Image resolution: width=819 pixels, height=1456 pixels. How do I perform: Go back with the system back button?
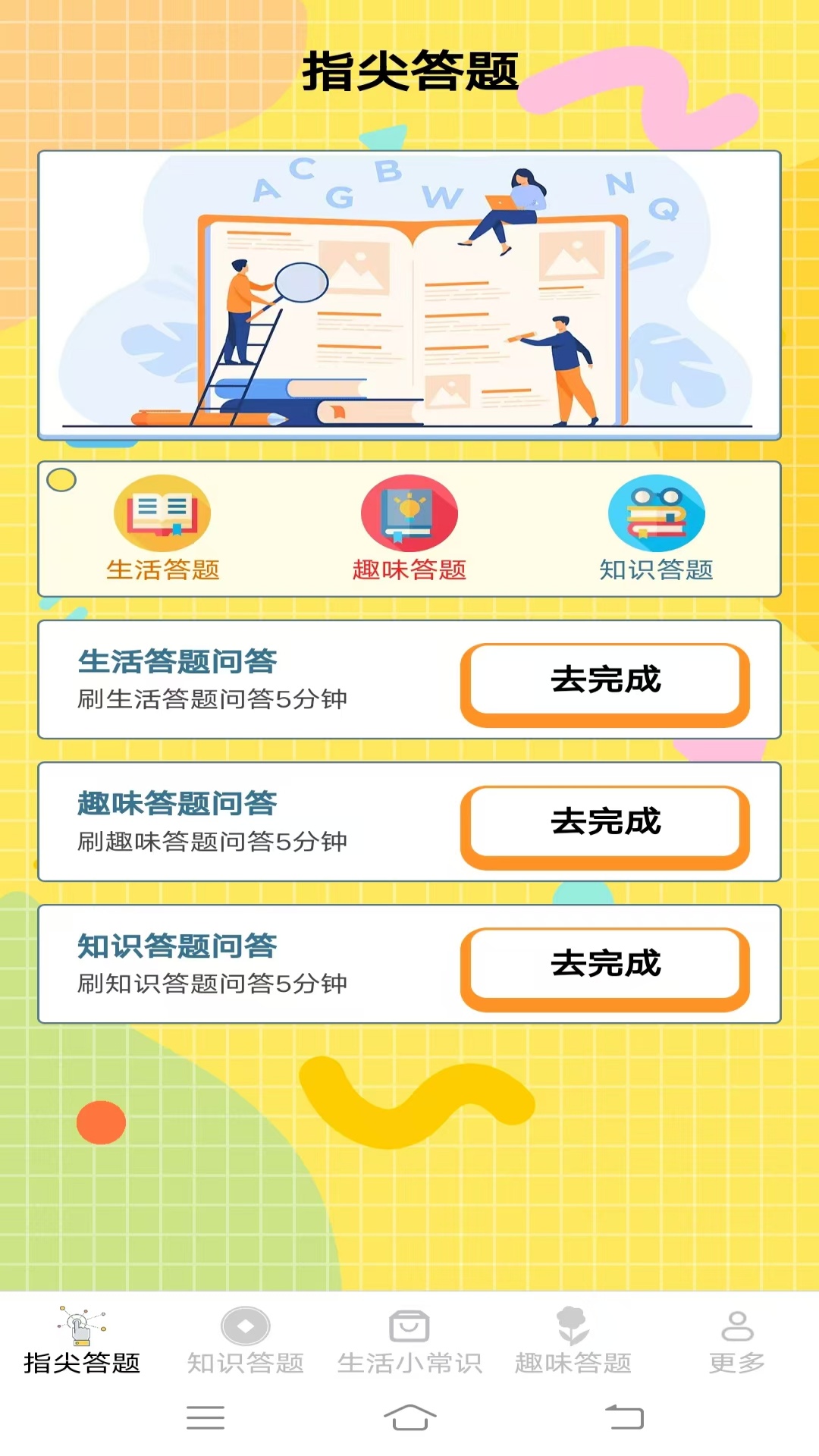(x=624, y=1417)
